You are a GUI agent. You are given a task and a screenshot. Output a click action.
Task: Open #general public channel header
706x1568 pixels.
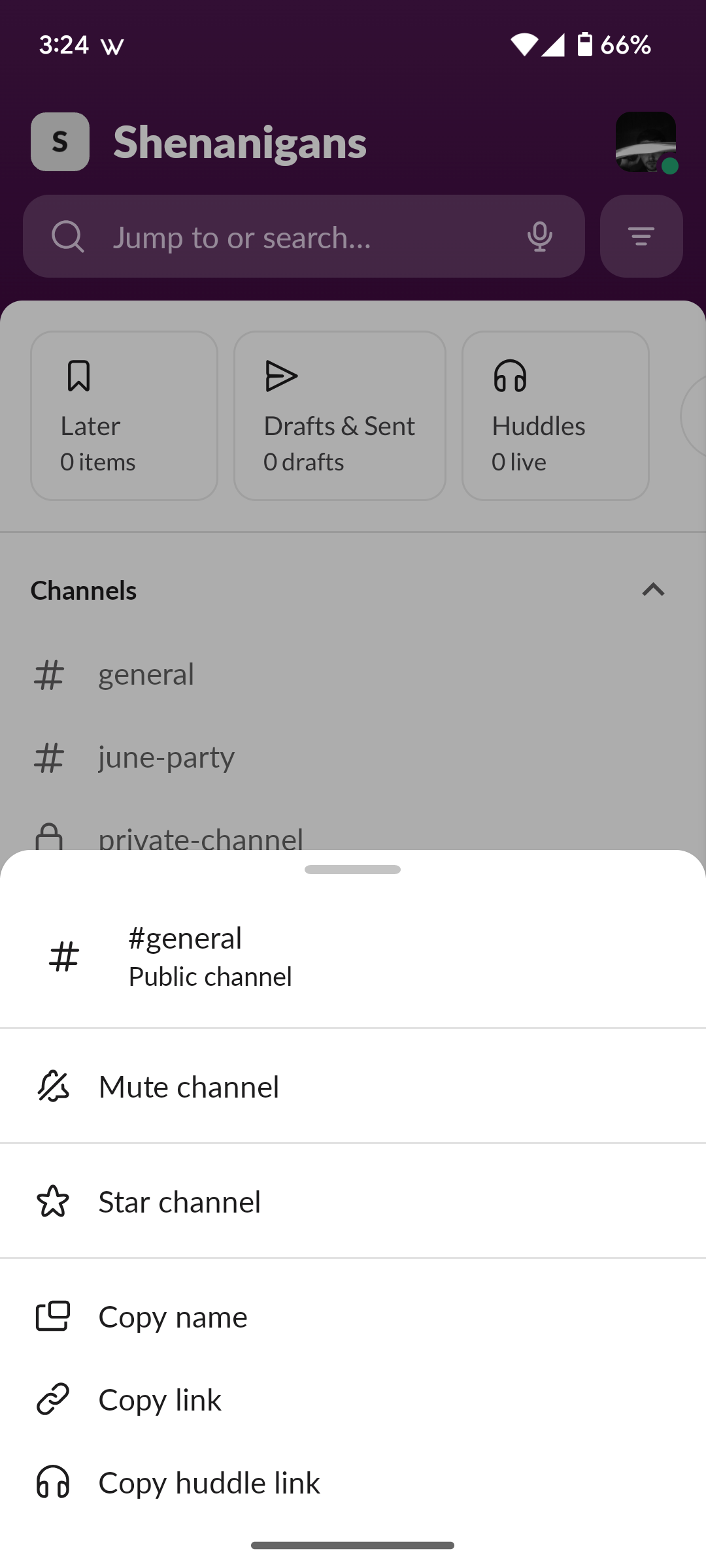click(x=210, y=956)
